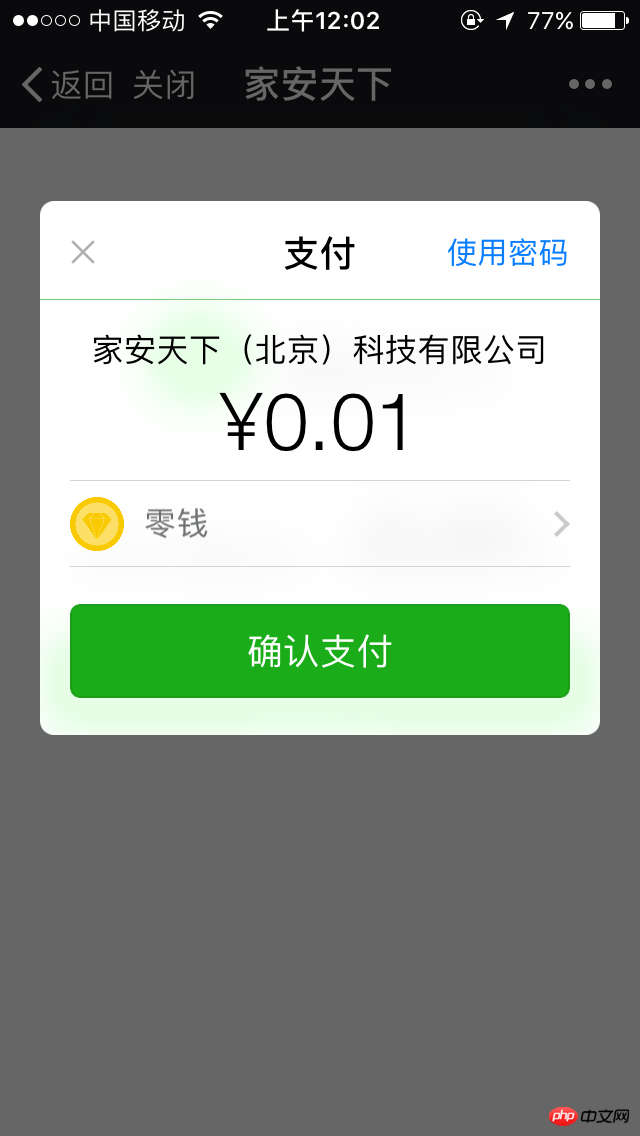Tap the 使用密码 link

click(507, 253)
